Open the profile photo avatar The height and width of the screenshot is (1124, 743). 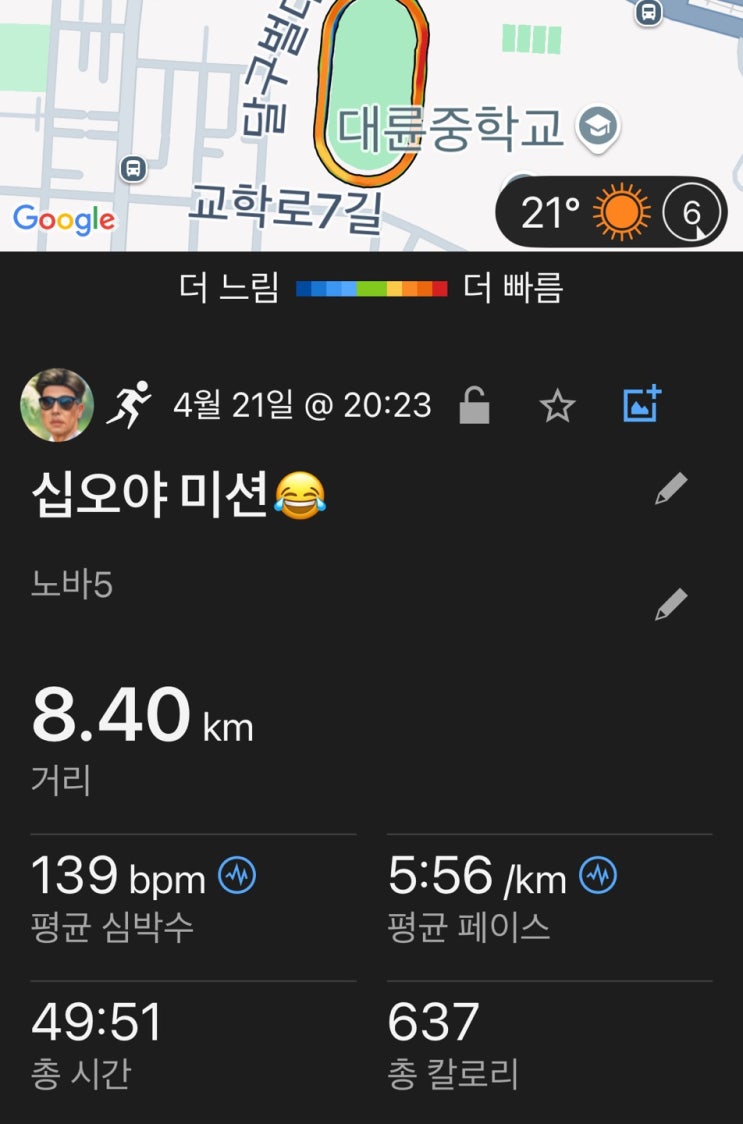click(x=57, y=405)
